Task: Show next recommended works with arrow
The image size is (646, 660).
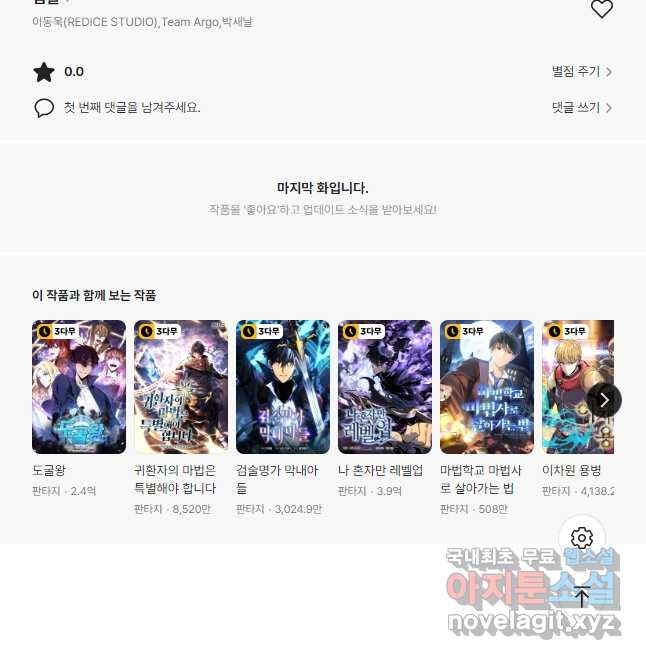Action: coord(604,400)
